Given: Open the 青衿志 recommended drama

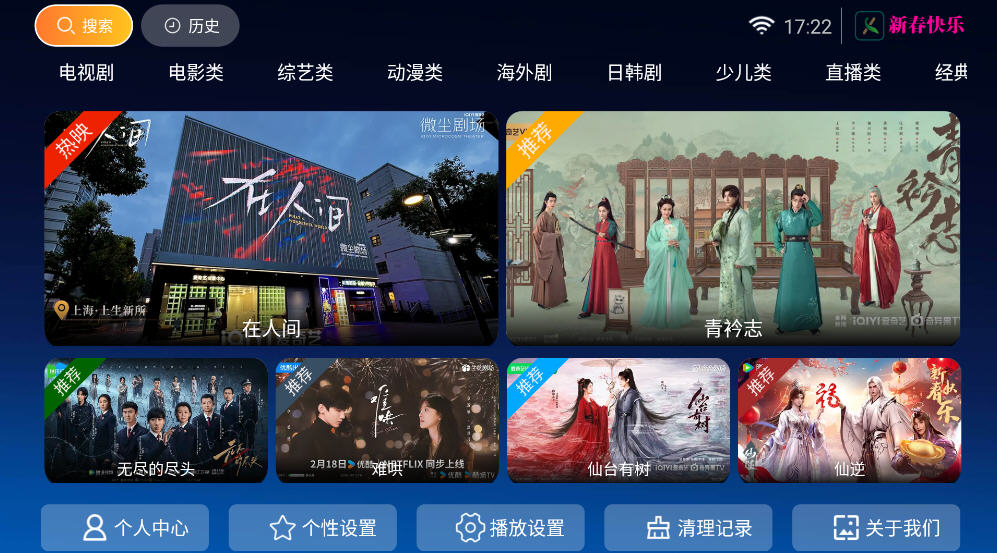Looking at the screenshot, I should pyautogui.click(x=732, y=228).
